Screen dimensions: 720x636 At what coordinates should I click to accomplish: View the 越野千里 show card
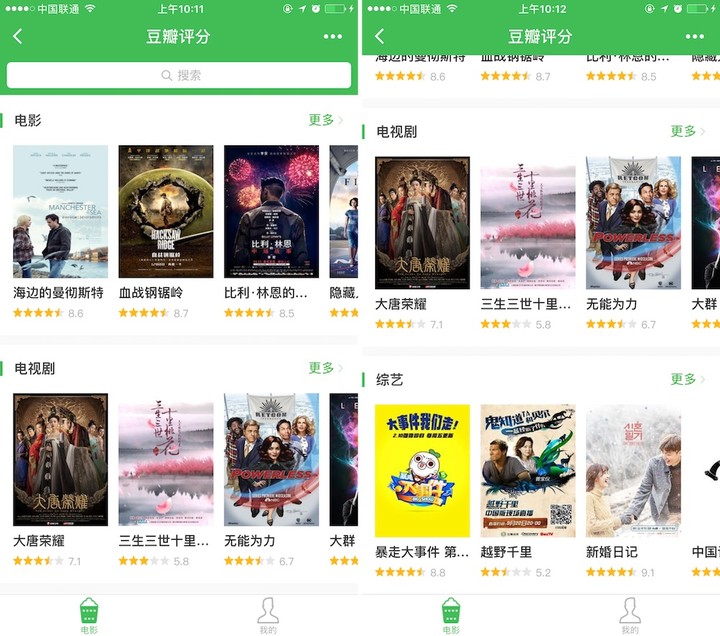click(527, 471)
